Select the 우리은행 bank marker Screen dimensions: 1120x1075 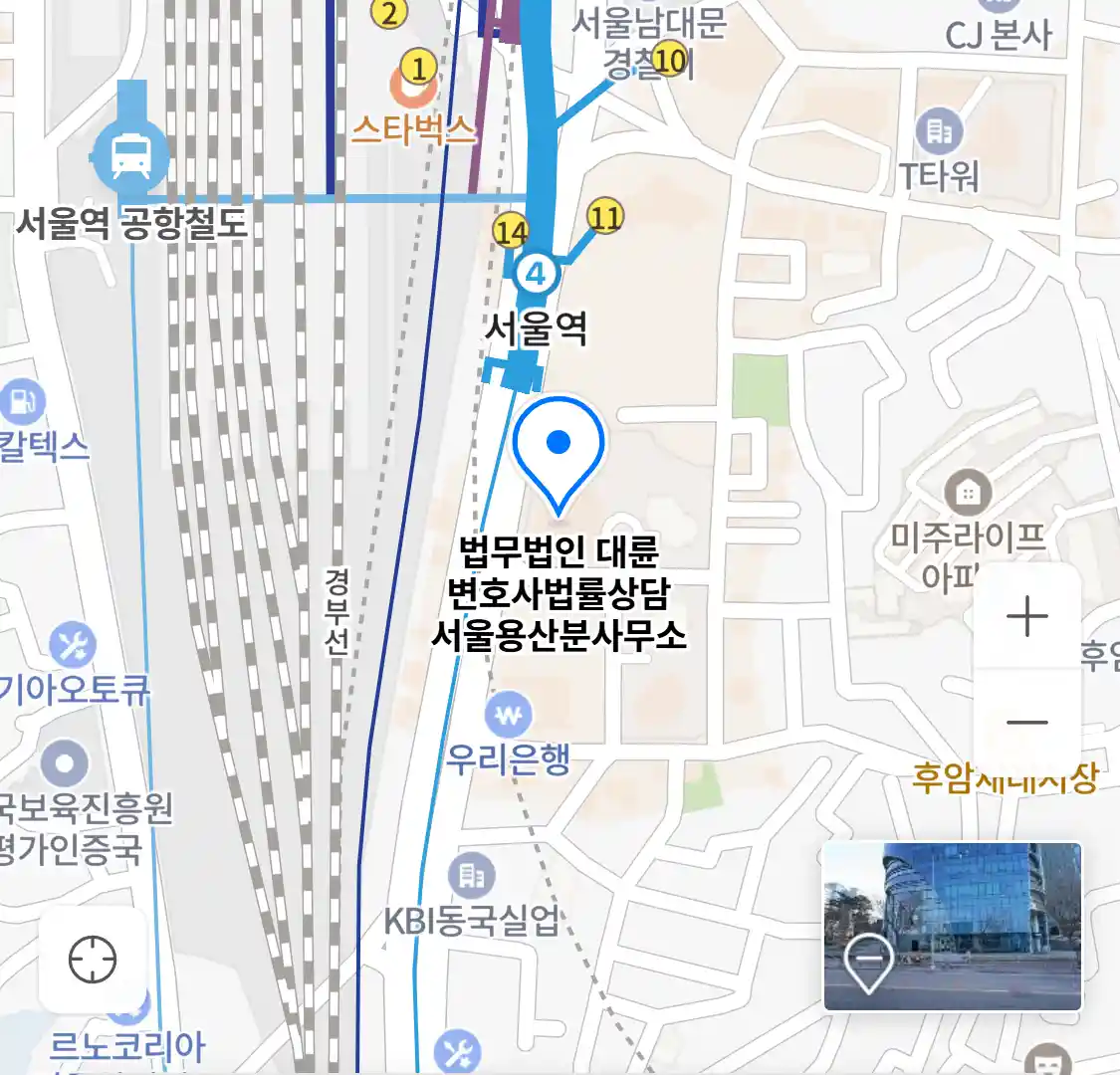(509, 715)
